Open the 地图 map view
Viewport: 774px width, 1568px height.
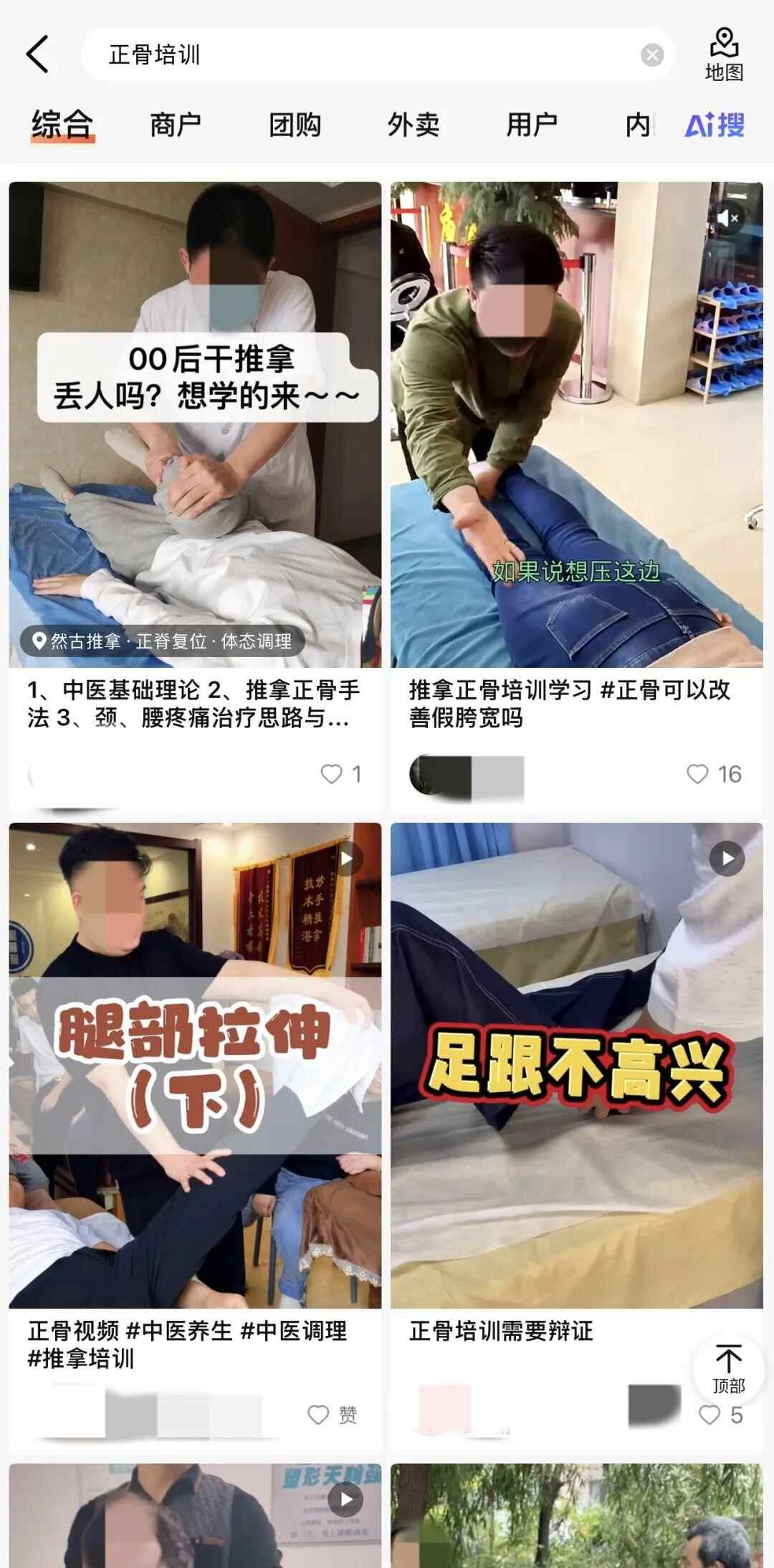[724, 54]
